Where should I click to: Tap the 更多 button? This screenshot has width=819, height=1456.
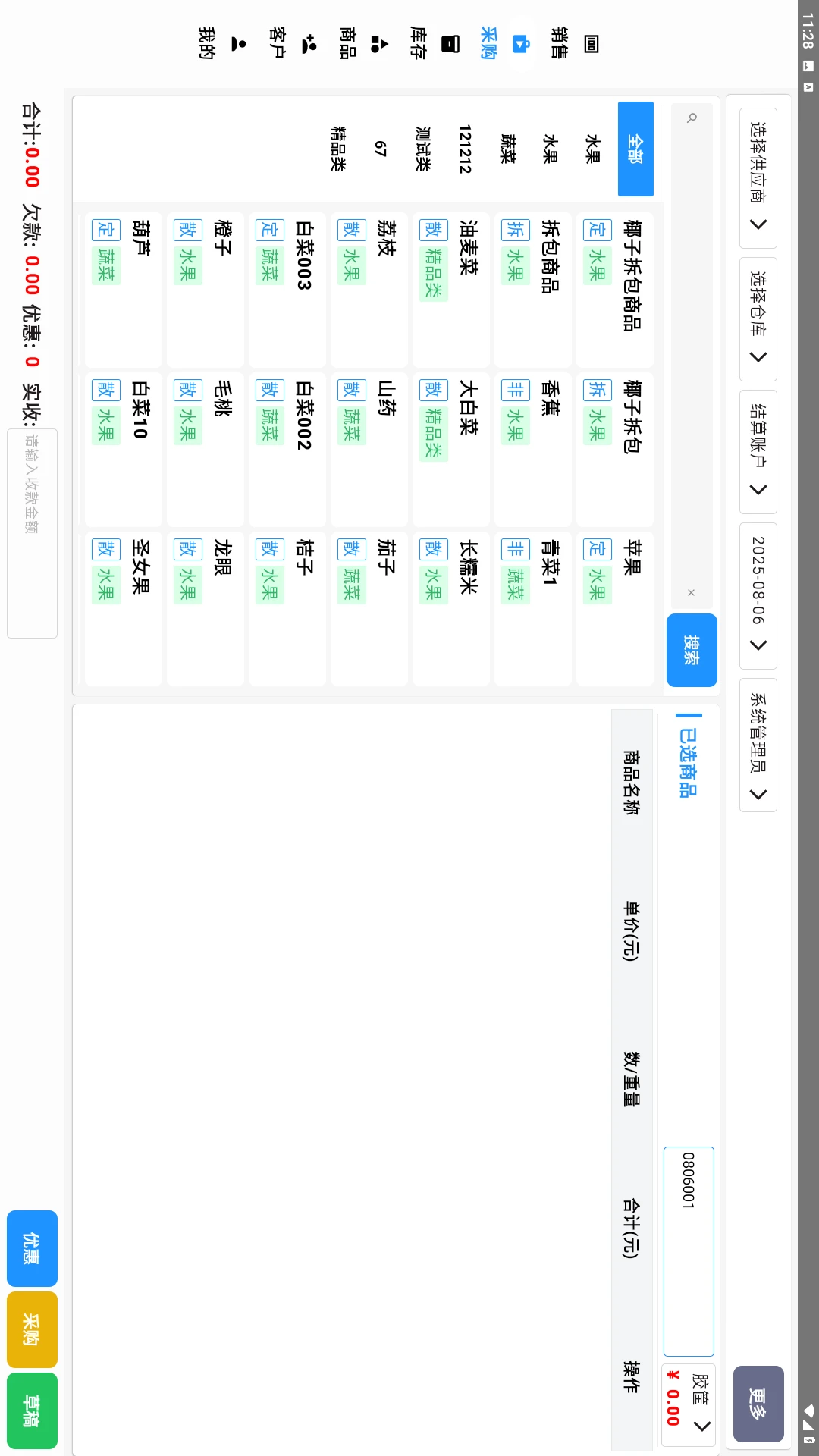(758, 1404)
